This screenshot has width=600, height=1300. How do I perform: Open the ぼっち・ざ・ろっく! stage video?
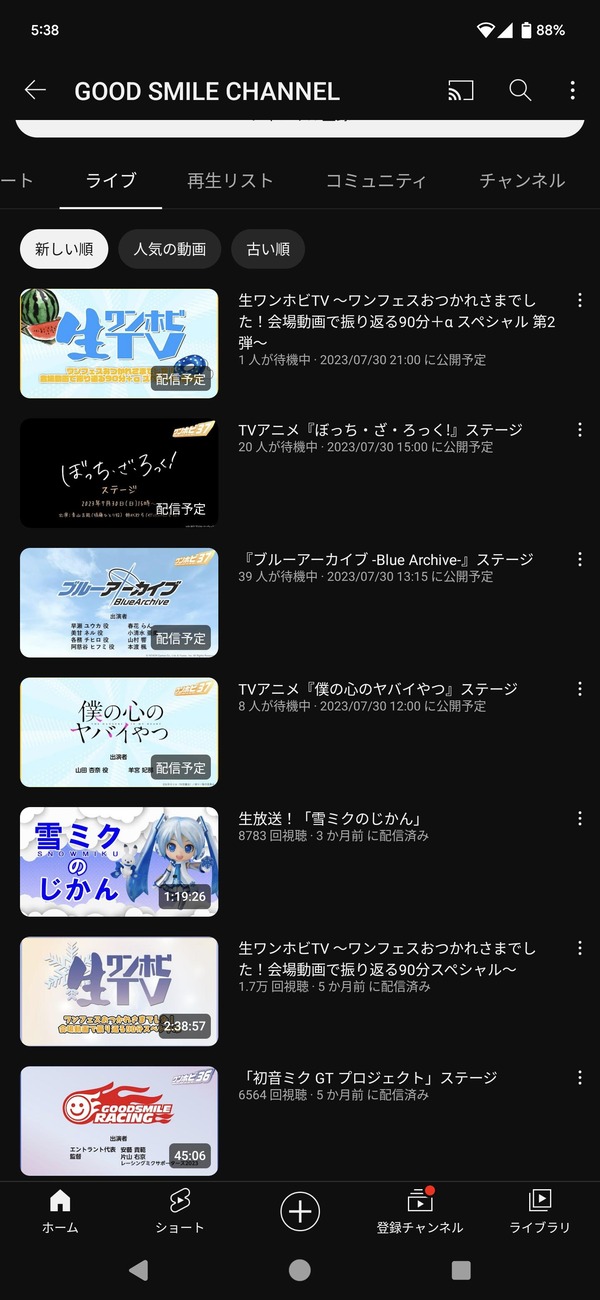tap(300, 472)
